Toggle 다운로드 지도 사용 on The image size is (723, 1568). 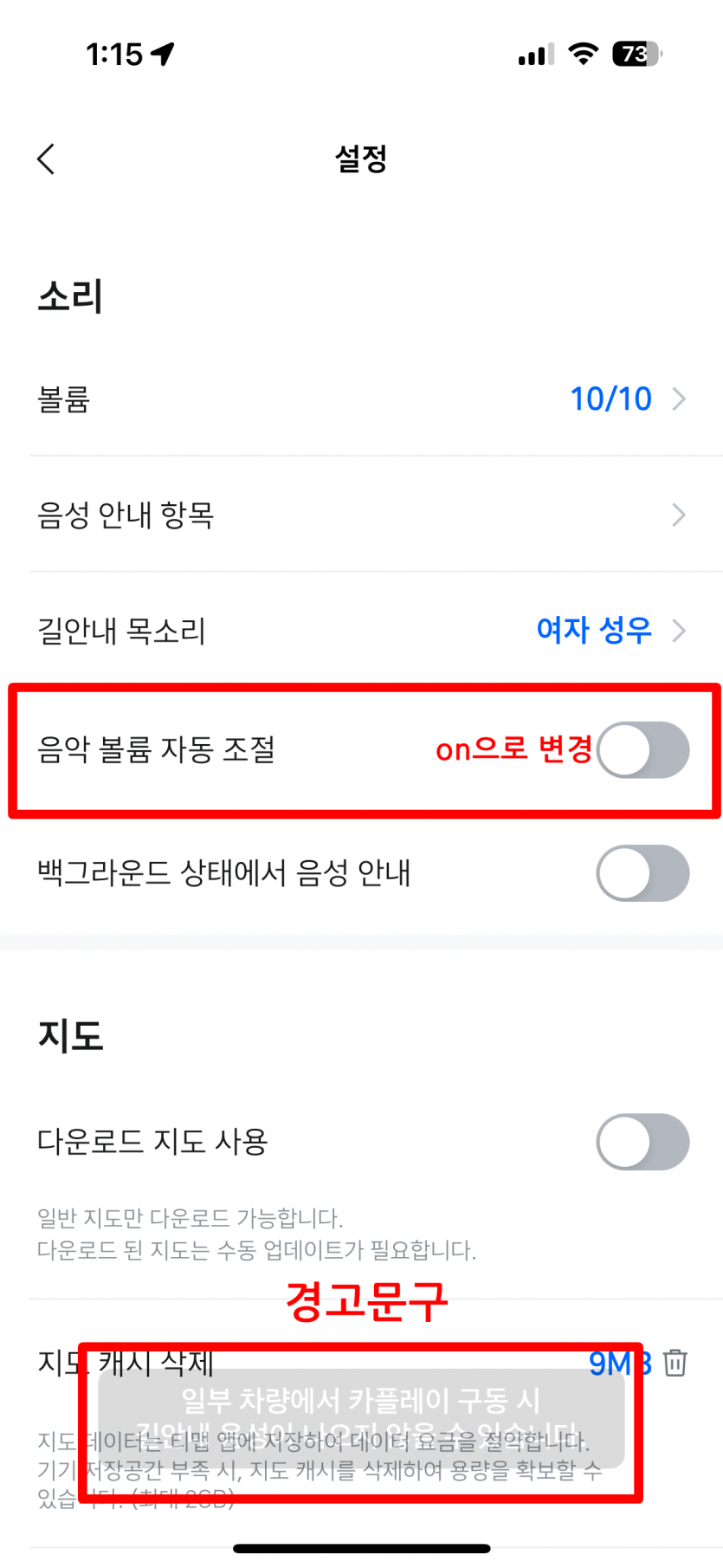pyautogui.click(x=642, y=1142)
